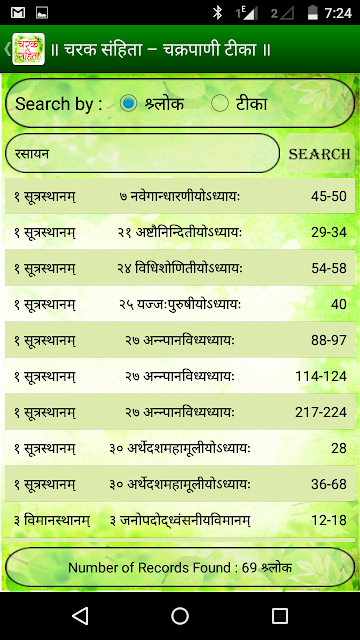Open result अष्टौनिन्दितीयोऽध्यायः 29-34
Image resolution: width=360 pixels, height=640 pixels.
180,232
